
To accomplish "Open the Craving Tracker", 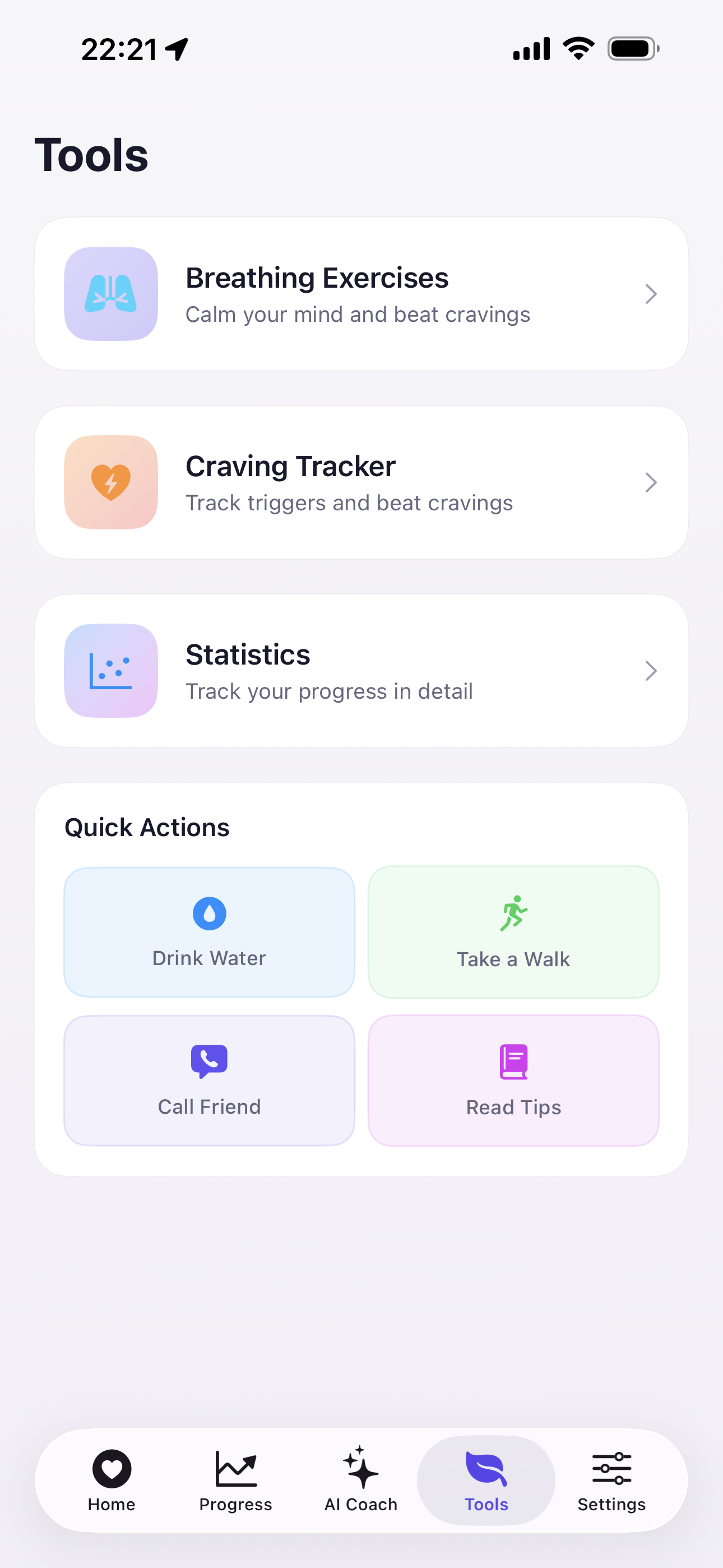I will pos(361,482).
